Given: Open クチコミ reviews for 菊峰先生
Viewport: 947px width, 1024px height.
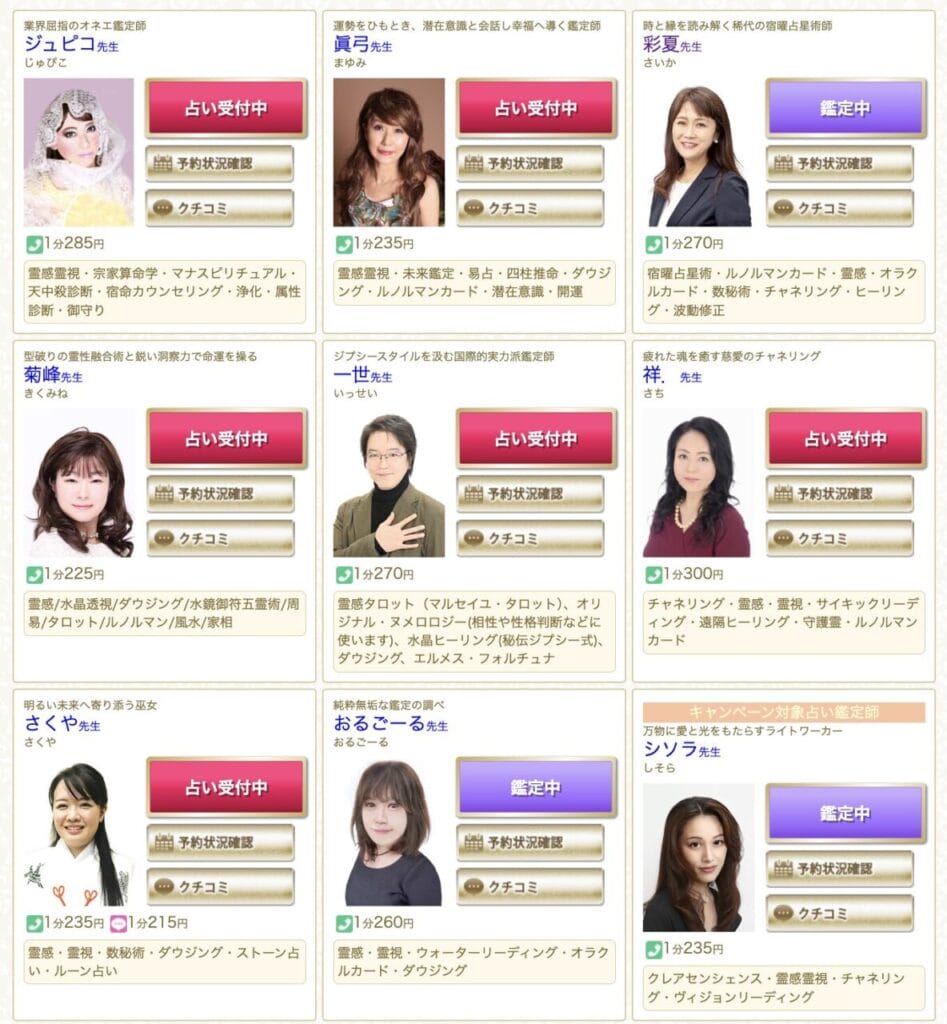Looking at the screenshot, I should click(x=220, y=538).
